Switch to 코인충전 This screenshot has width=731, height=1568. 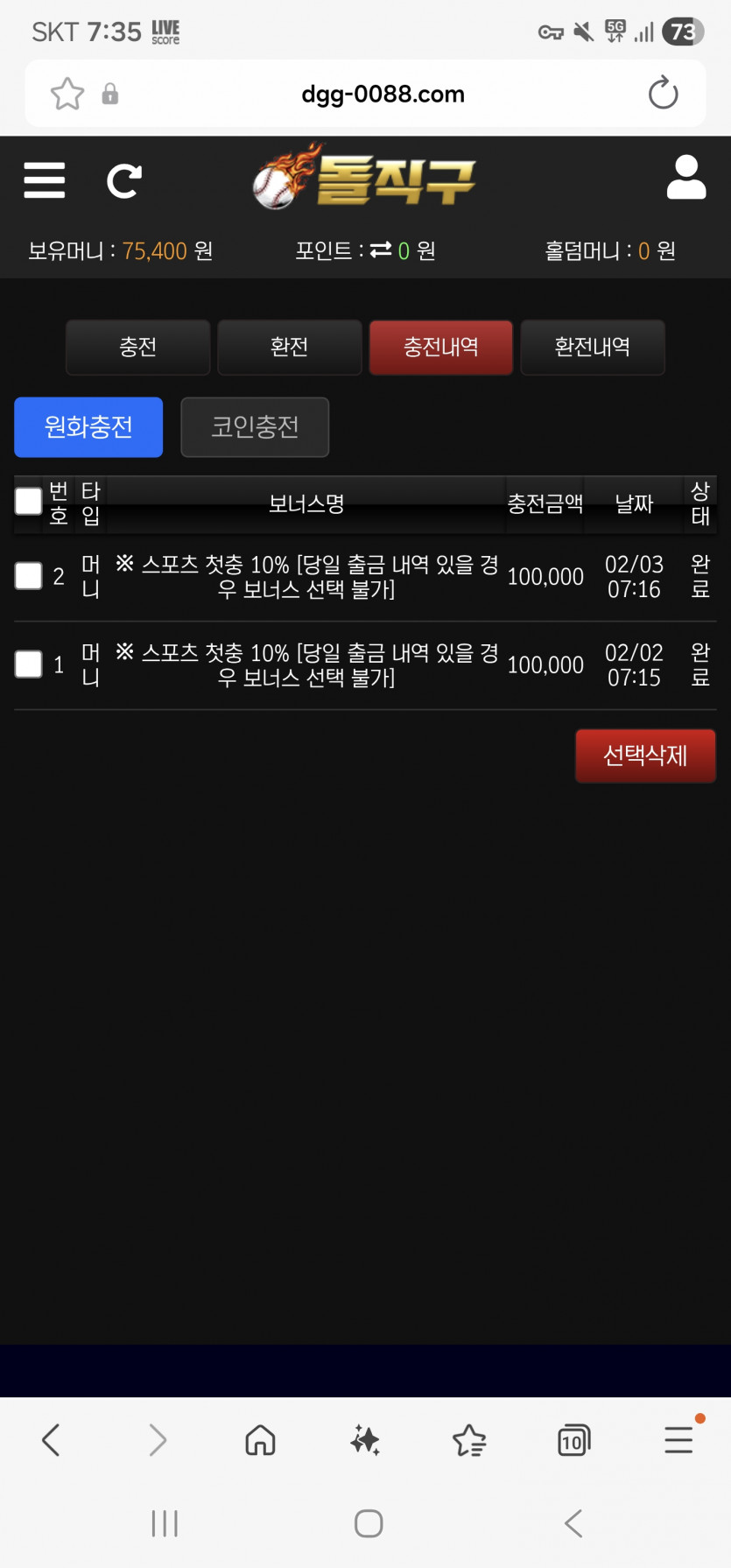point(255,427)
